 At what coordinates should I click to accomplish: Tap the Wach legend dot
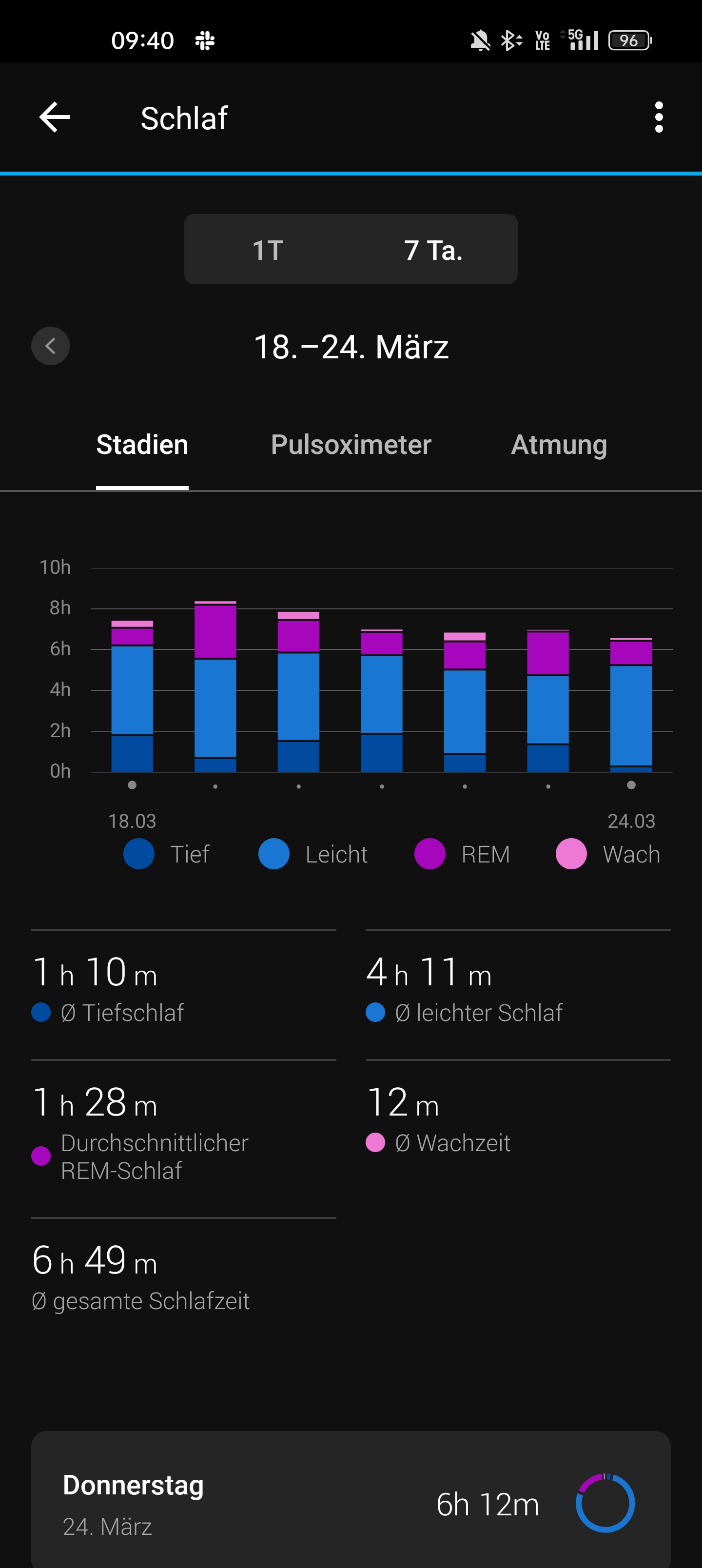click(571, 854)
